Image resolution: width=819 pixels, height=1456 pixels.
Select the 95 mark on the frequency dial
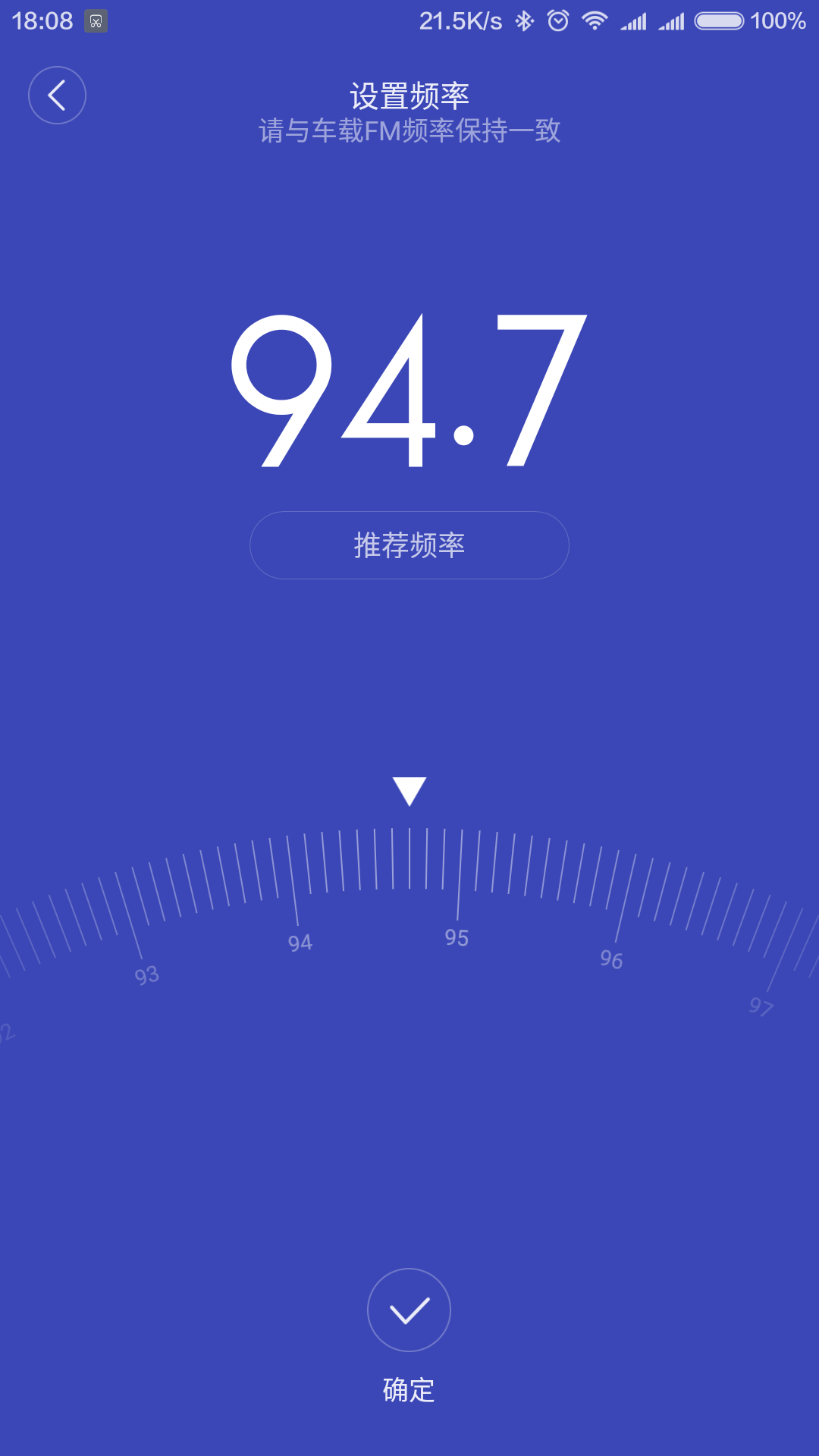456,937
